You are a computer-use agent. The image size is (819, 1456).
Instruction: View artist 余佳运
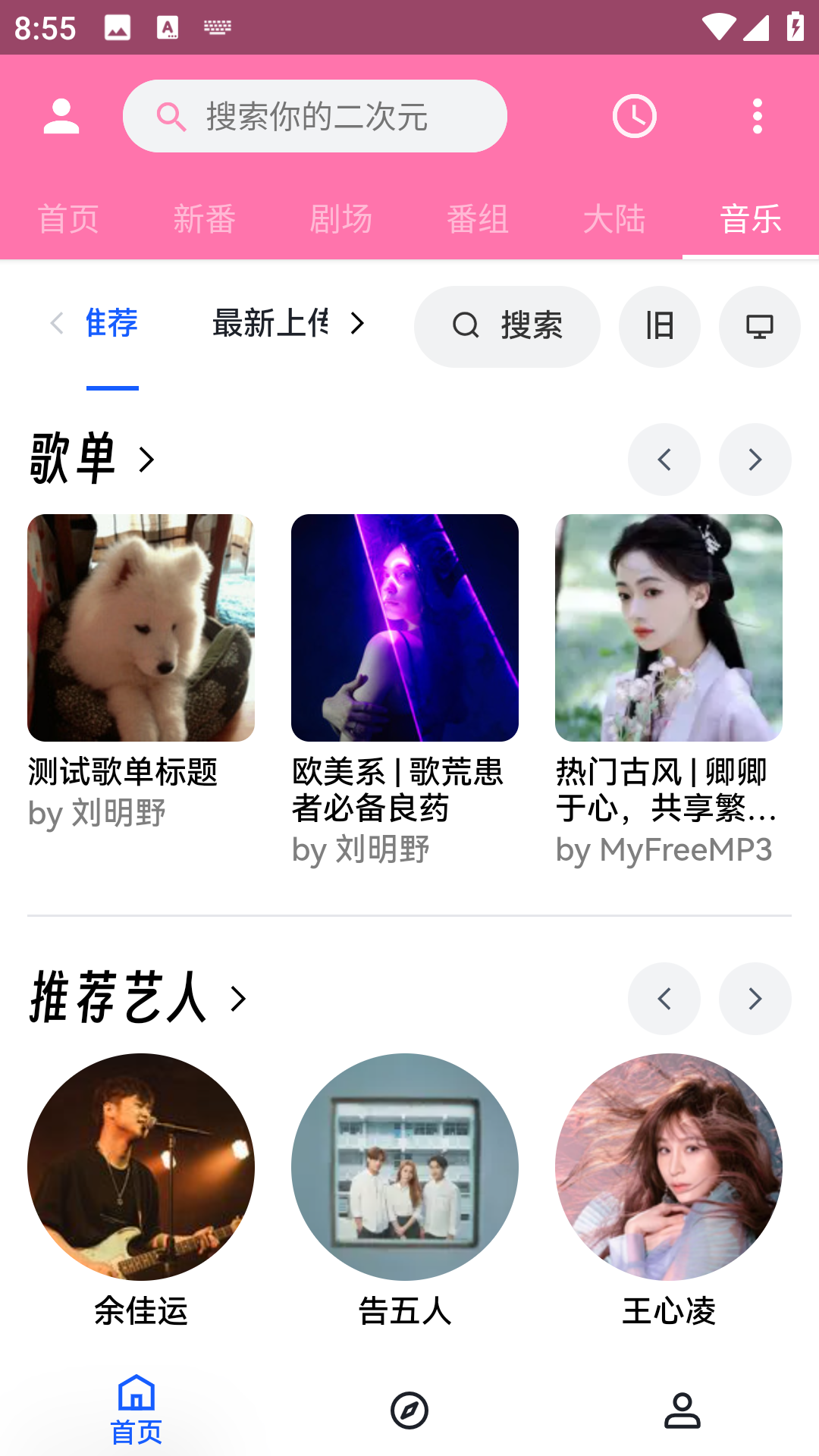(141, 1168)
